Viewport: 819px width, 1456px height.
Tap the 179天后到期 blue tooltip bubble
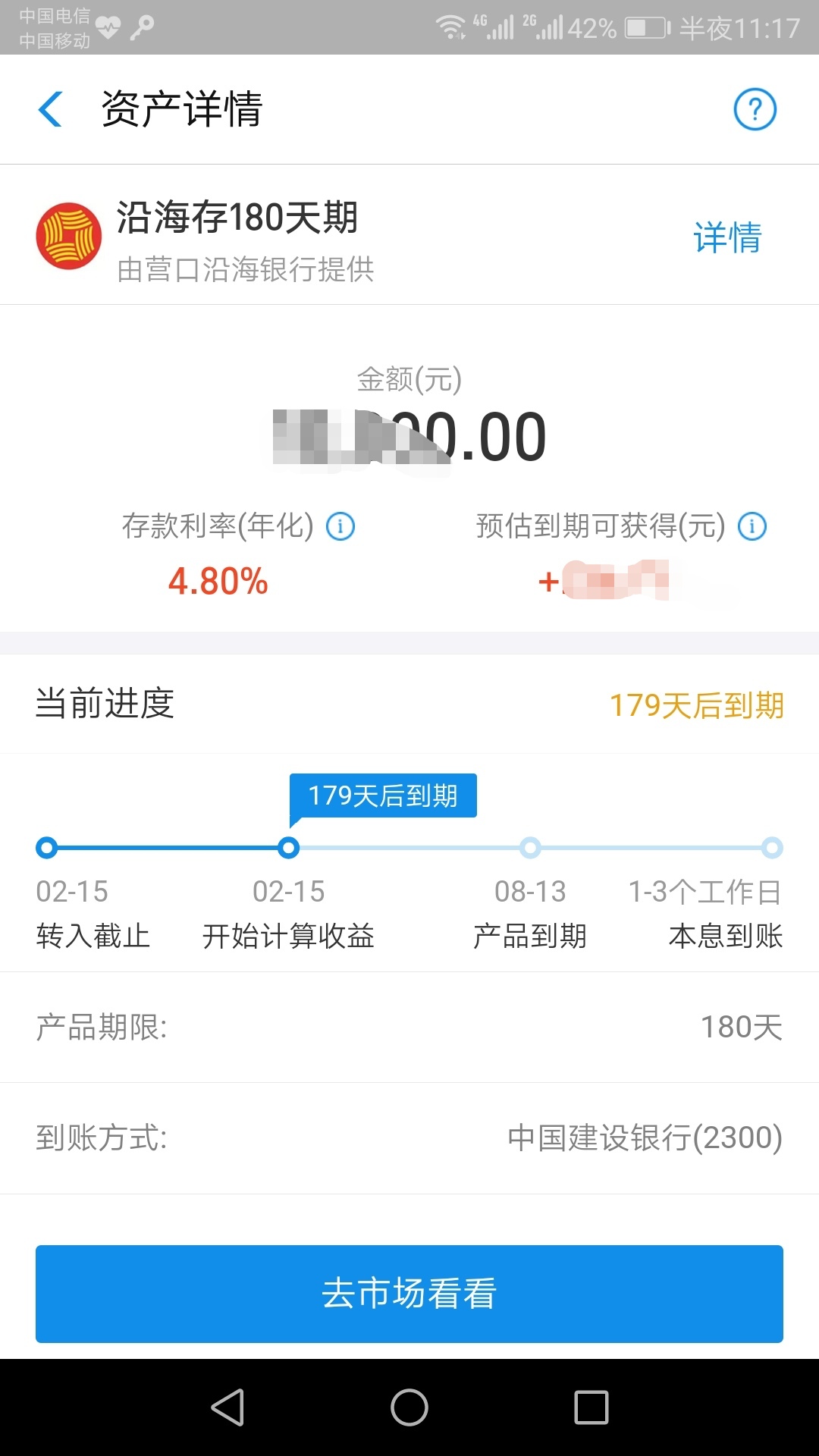tap(383, 796)
